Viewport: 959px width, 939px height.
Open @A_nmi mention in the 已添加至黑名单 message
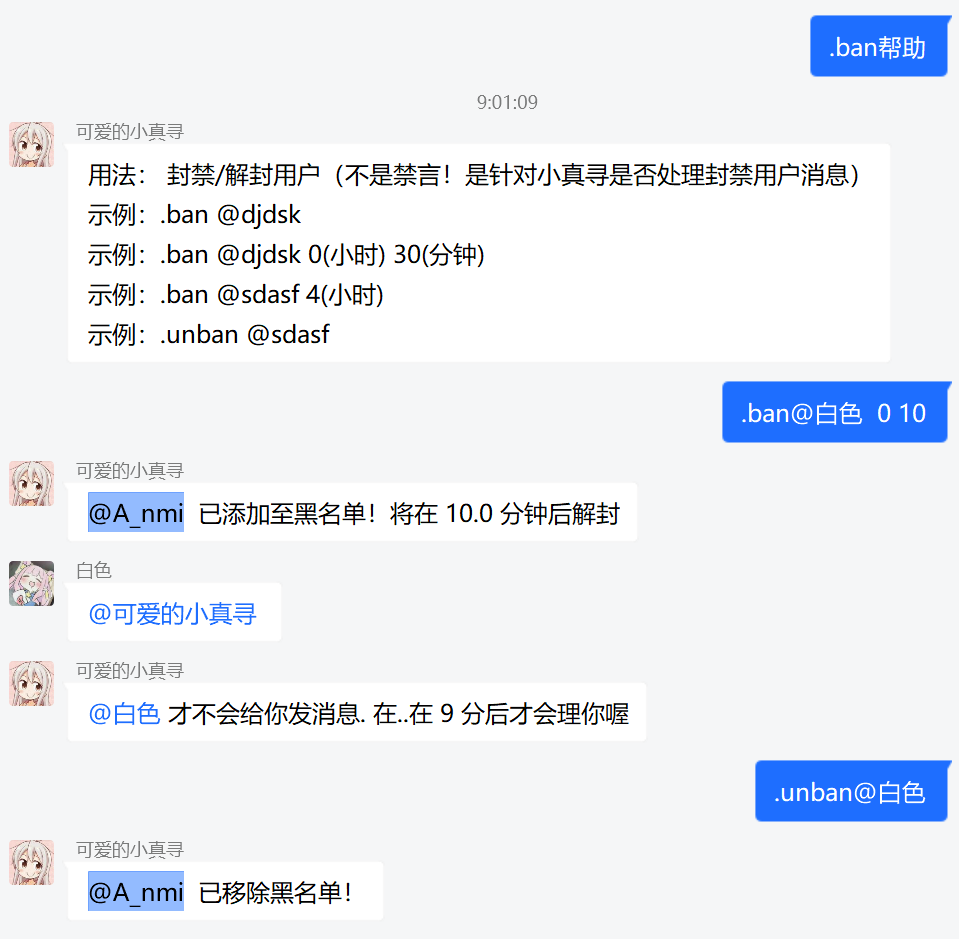pyautogui.click(x=136, y=514)
